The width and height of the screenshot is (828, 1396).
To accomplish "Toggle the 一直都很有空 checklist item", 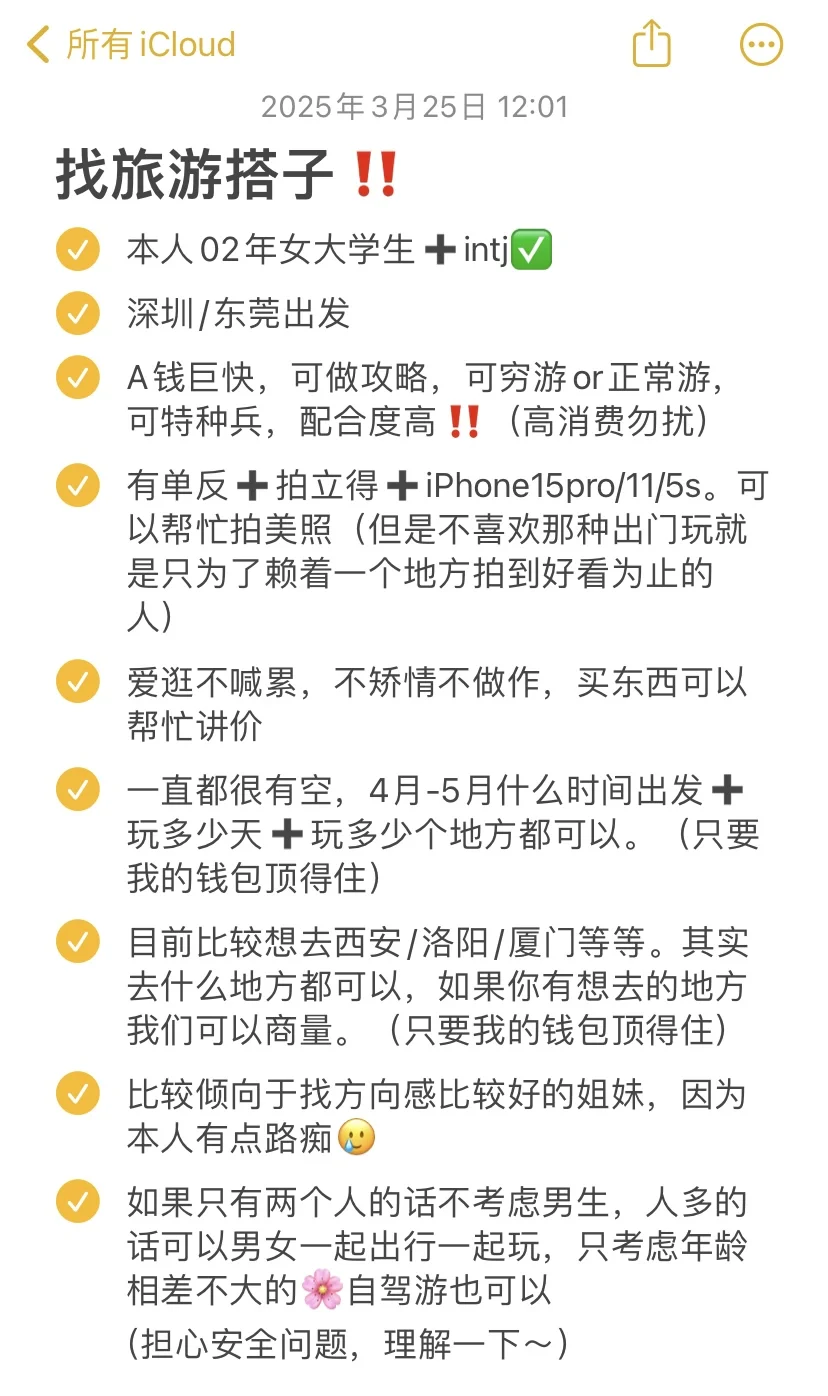I will coord(77,791).
